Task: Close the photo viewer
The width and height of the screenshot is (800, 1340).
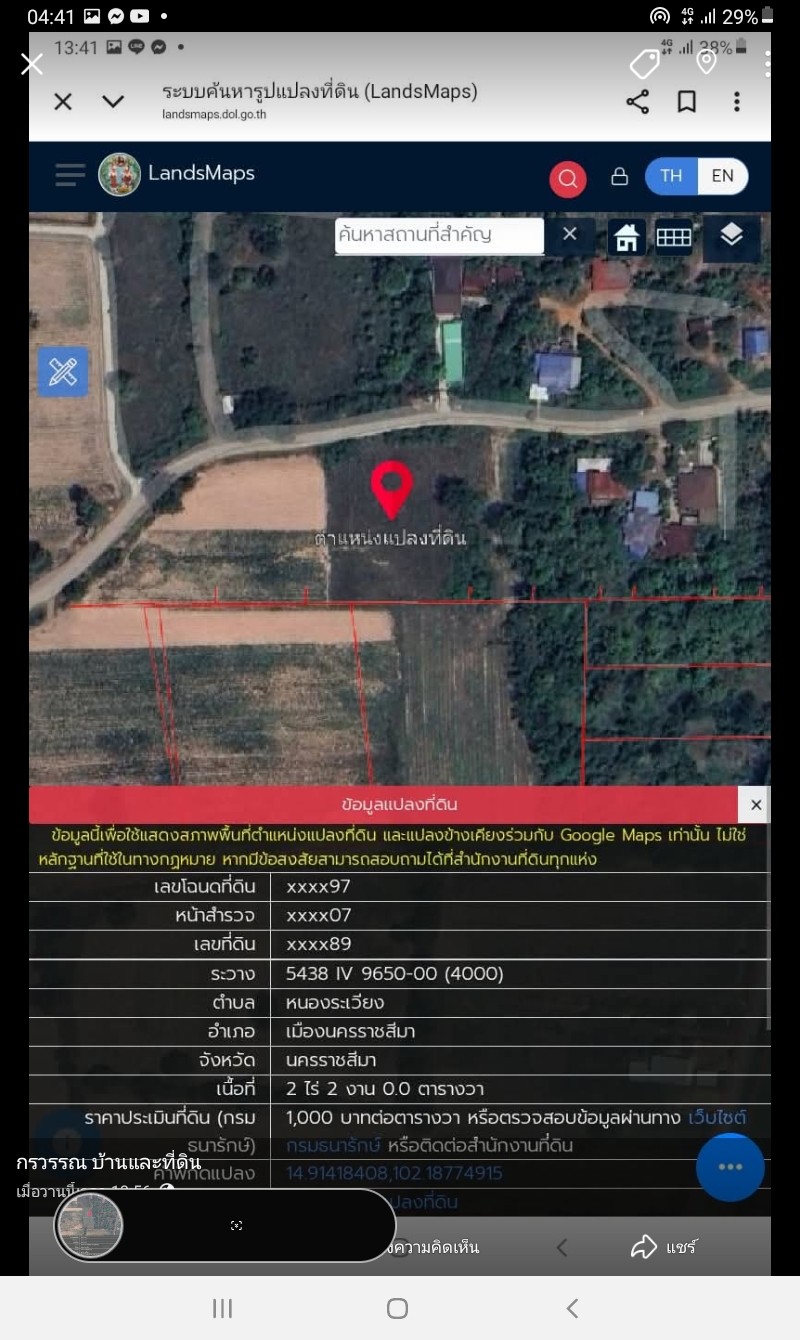Action: [x=32, y=64]
